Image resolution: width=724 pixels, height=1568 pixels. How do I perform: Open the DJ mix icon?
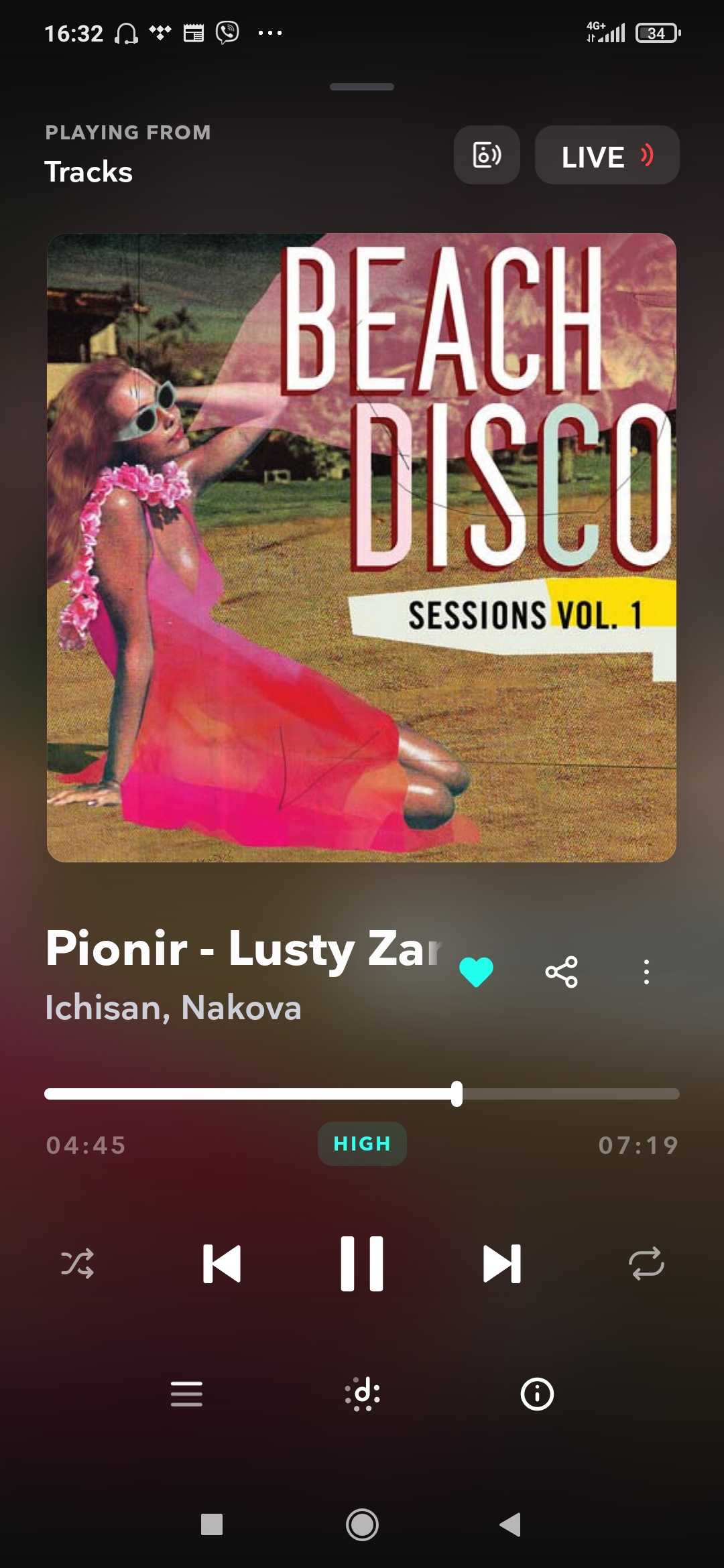pos(363,1394)
